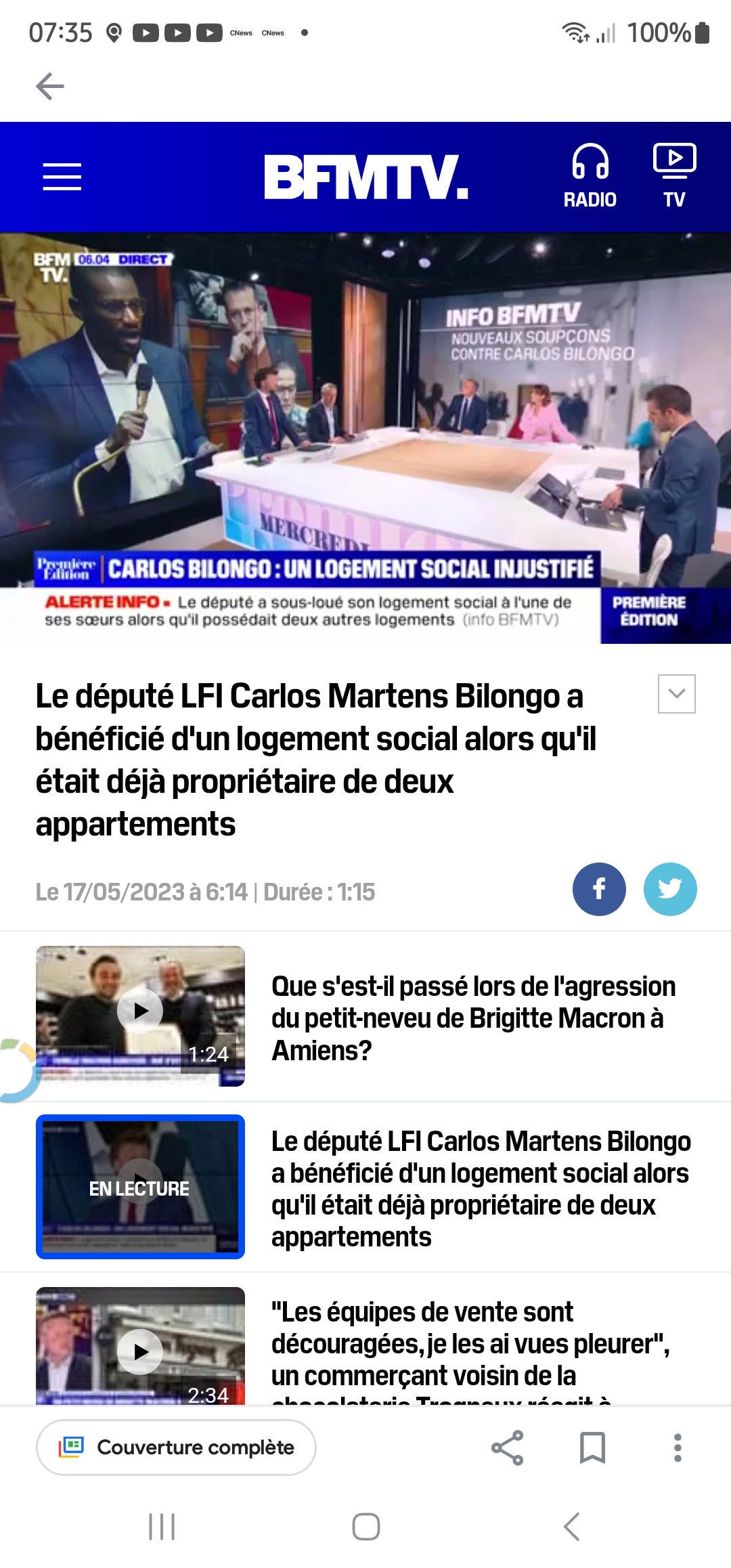Image resolution: width=731 pixels, height=1568 pixels.
Task: Bookmark this article
Action: click(592, 1448)
